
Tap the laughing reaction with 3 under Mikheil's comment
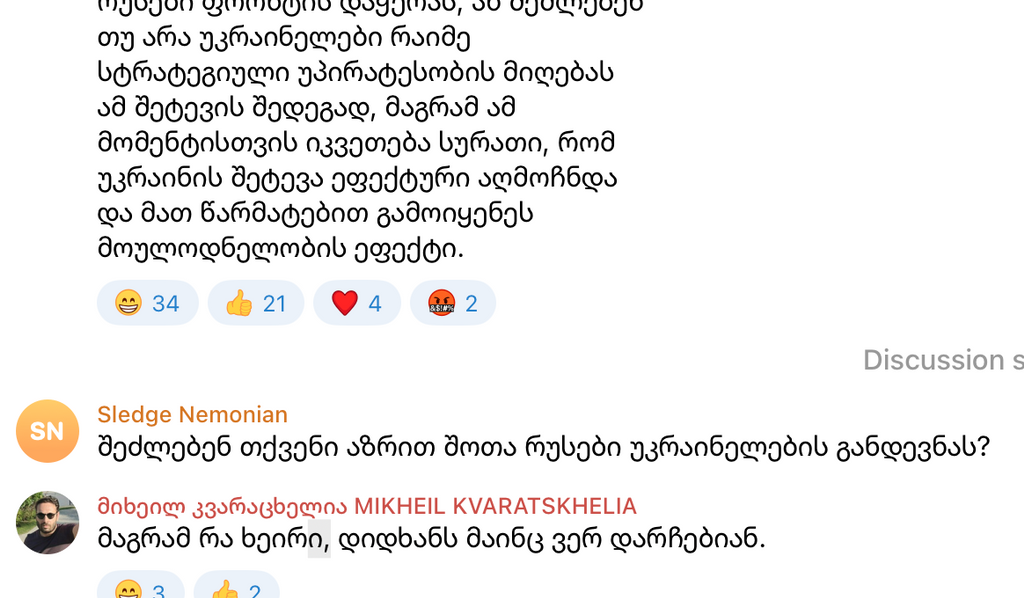tap(140, 588)
